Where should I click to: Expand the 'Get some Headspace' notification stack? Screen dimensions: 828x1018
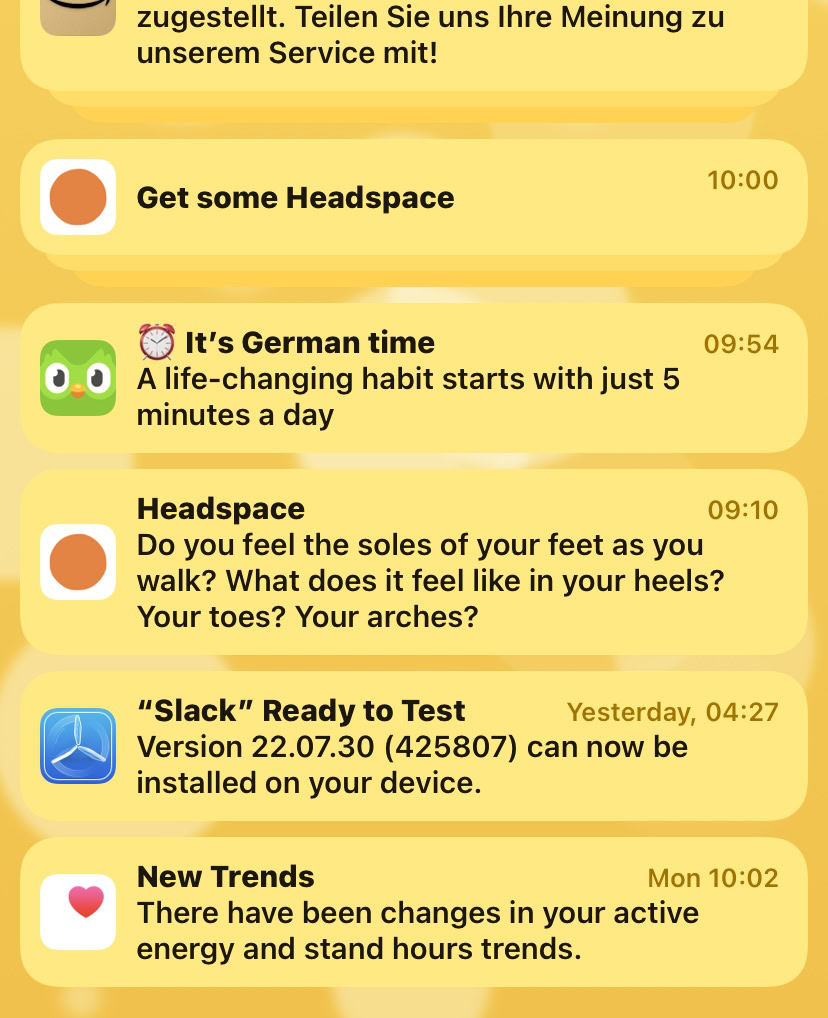(413, 198)
